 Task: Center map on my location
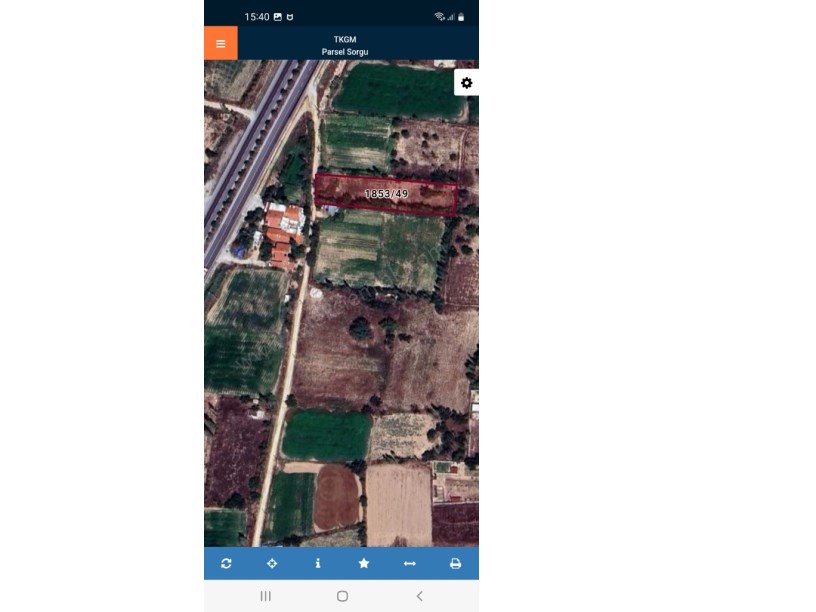(272, 564)
